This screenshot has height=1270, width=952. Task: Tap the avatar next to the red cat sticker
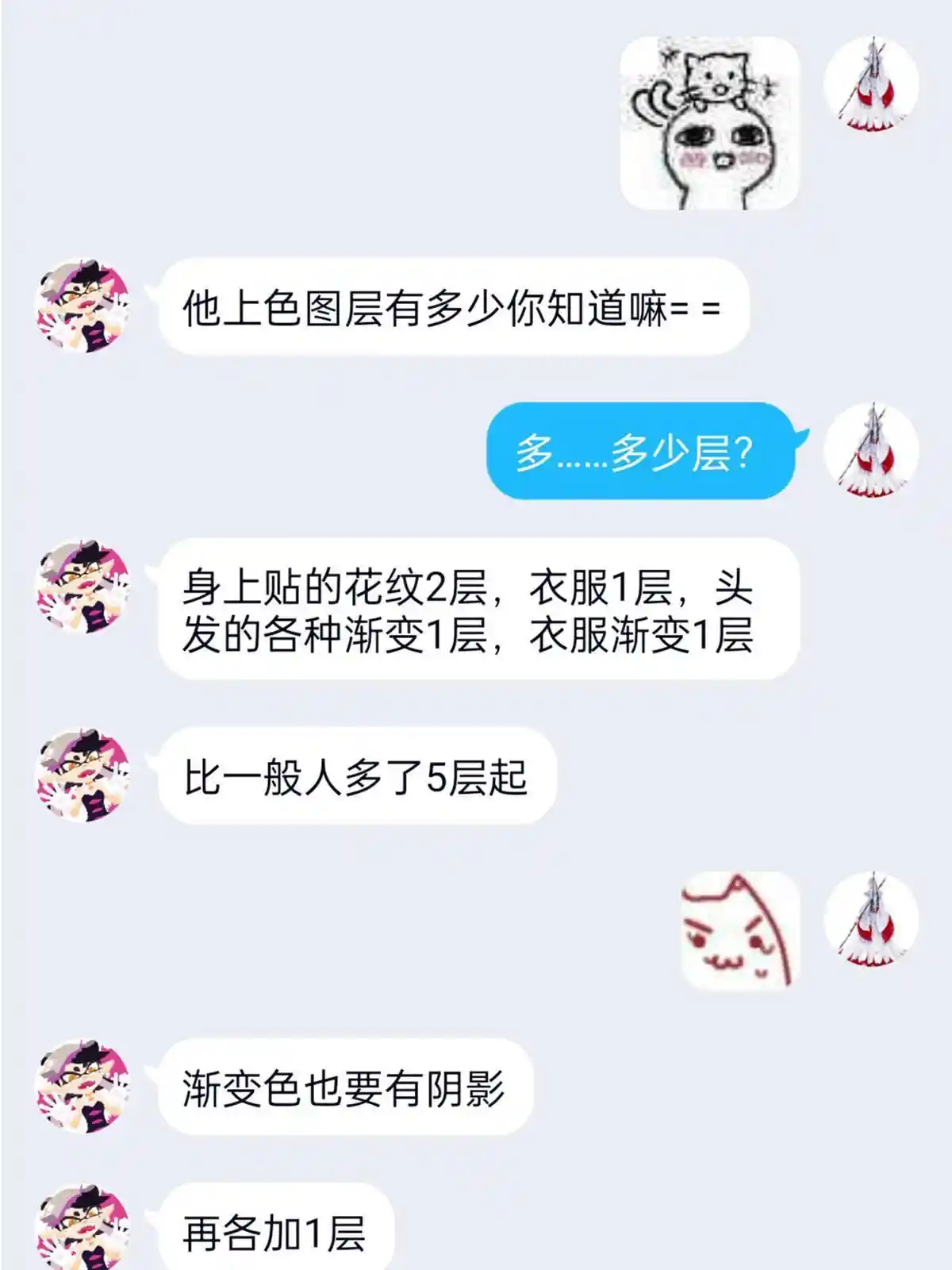871,919
